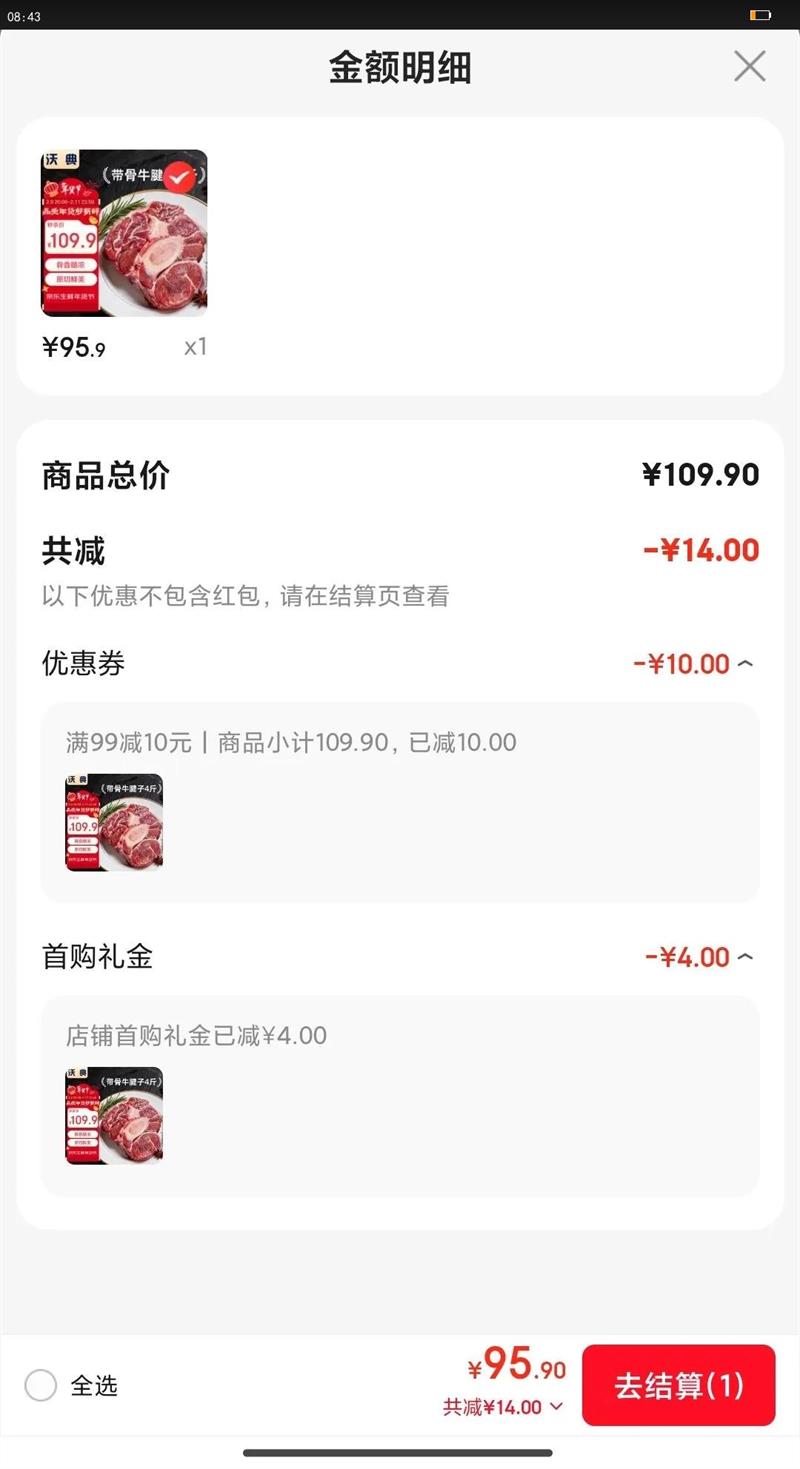Viewport: 800px width, 1469px height.
Task: Collapse the 首购礼金 discount section
Action: click(x=745, y=958)
